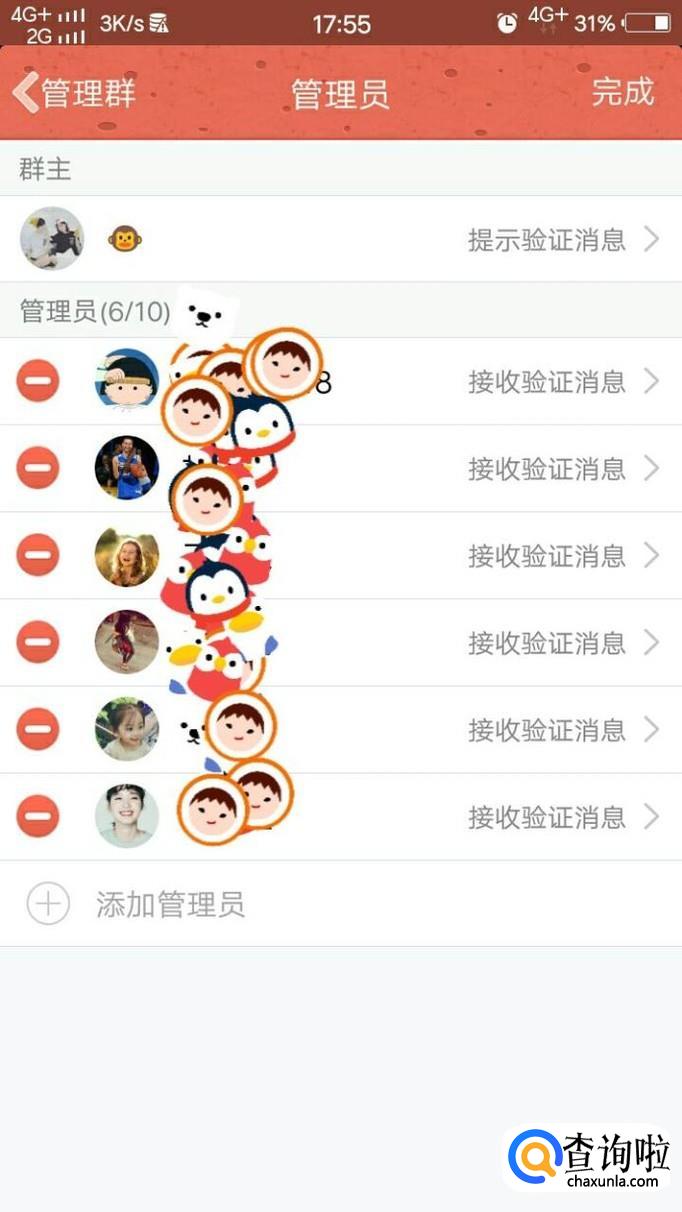Open 接收验证消息 for little girl admin
The height and width of the screenshot is (1212, 682).
(563, 729)
